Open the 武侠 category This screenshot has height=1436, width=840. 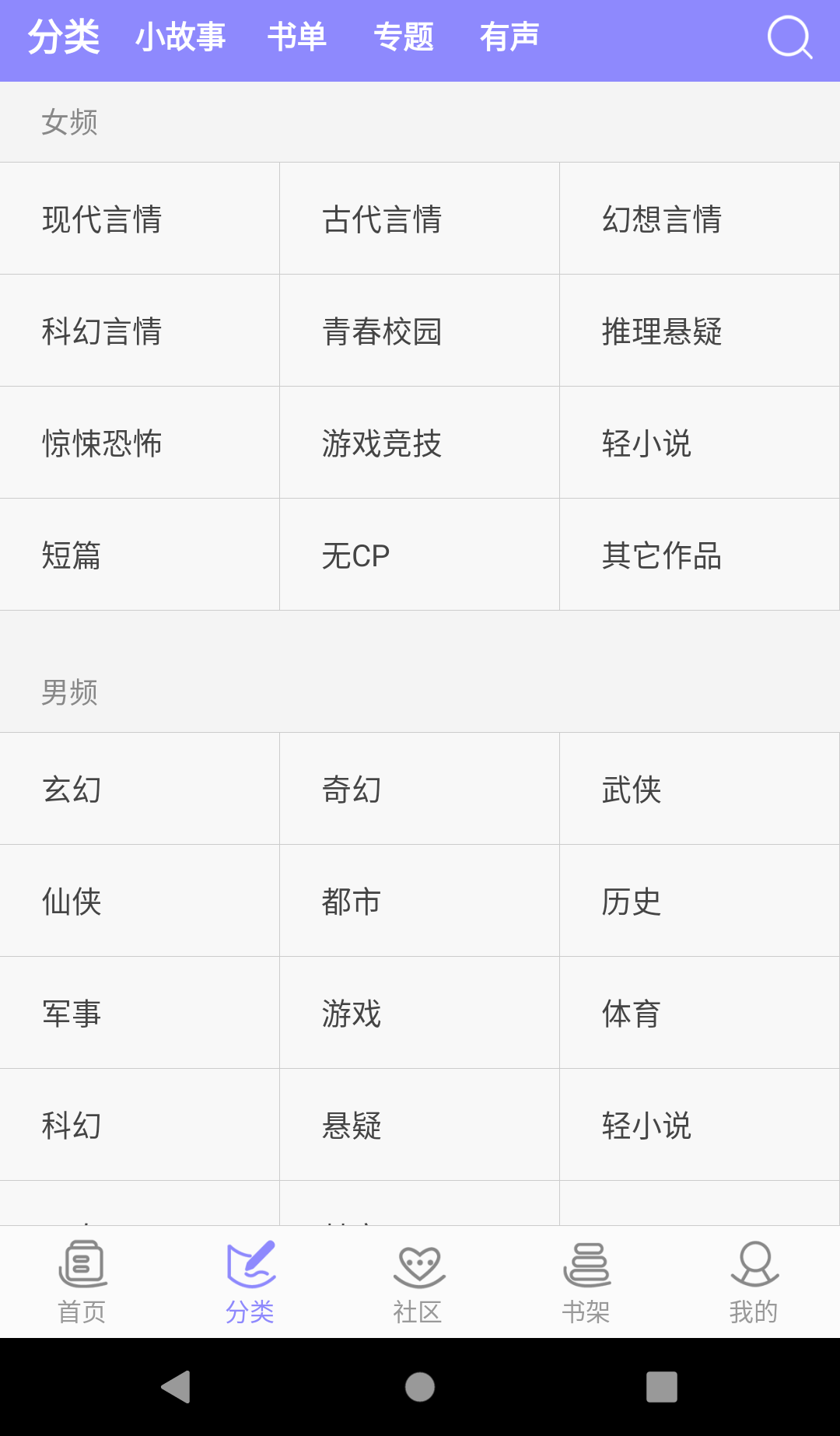pyautogui.click(x=699, y=789)
